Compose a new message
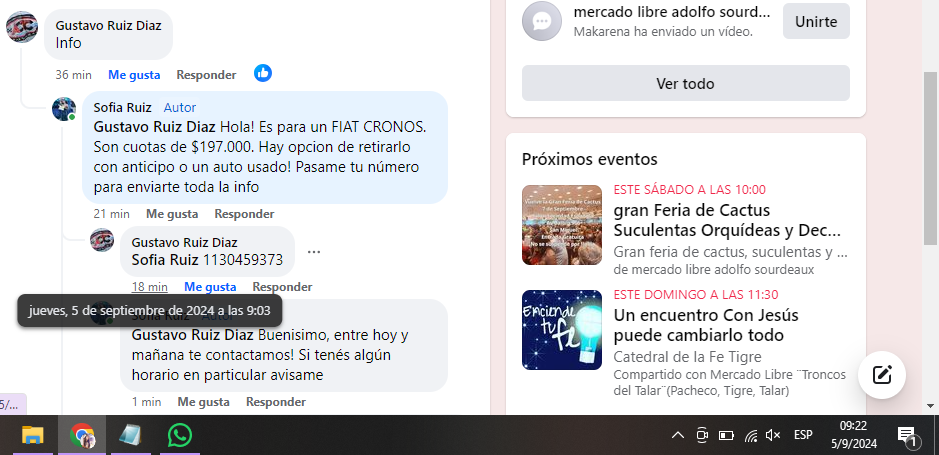 pos(882,375)
